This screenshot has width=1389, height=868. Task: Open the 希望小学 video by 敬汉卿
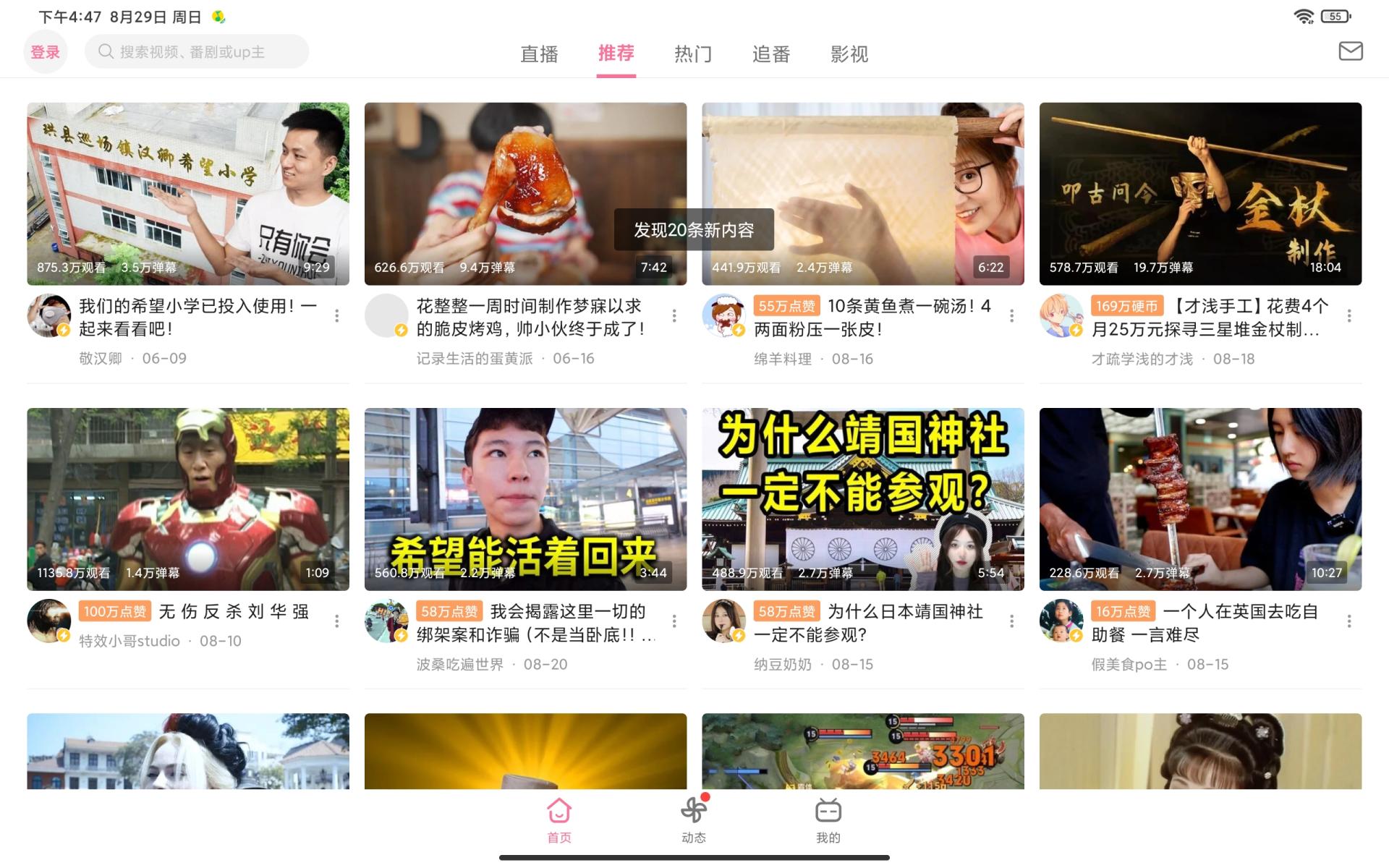(x=188, y=194)
